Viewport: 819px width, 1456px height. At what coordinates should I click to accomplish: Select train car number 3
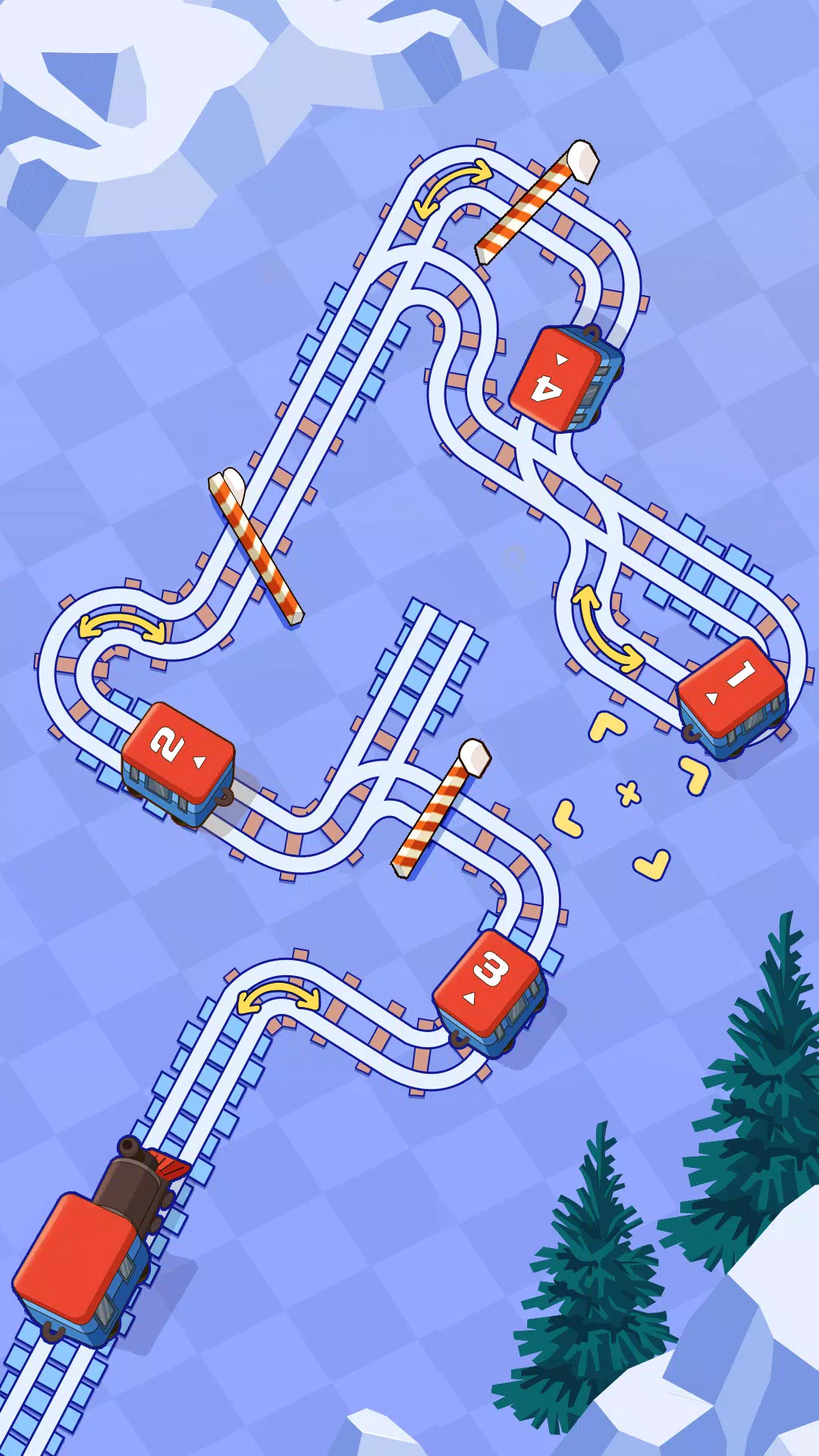(x=489, y=984)
